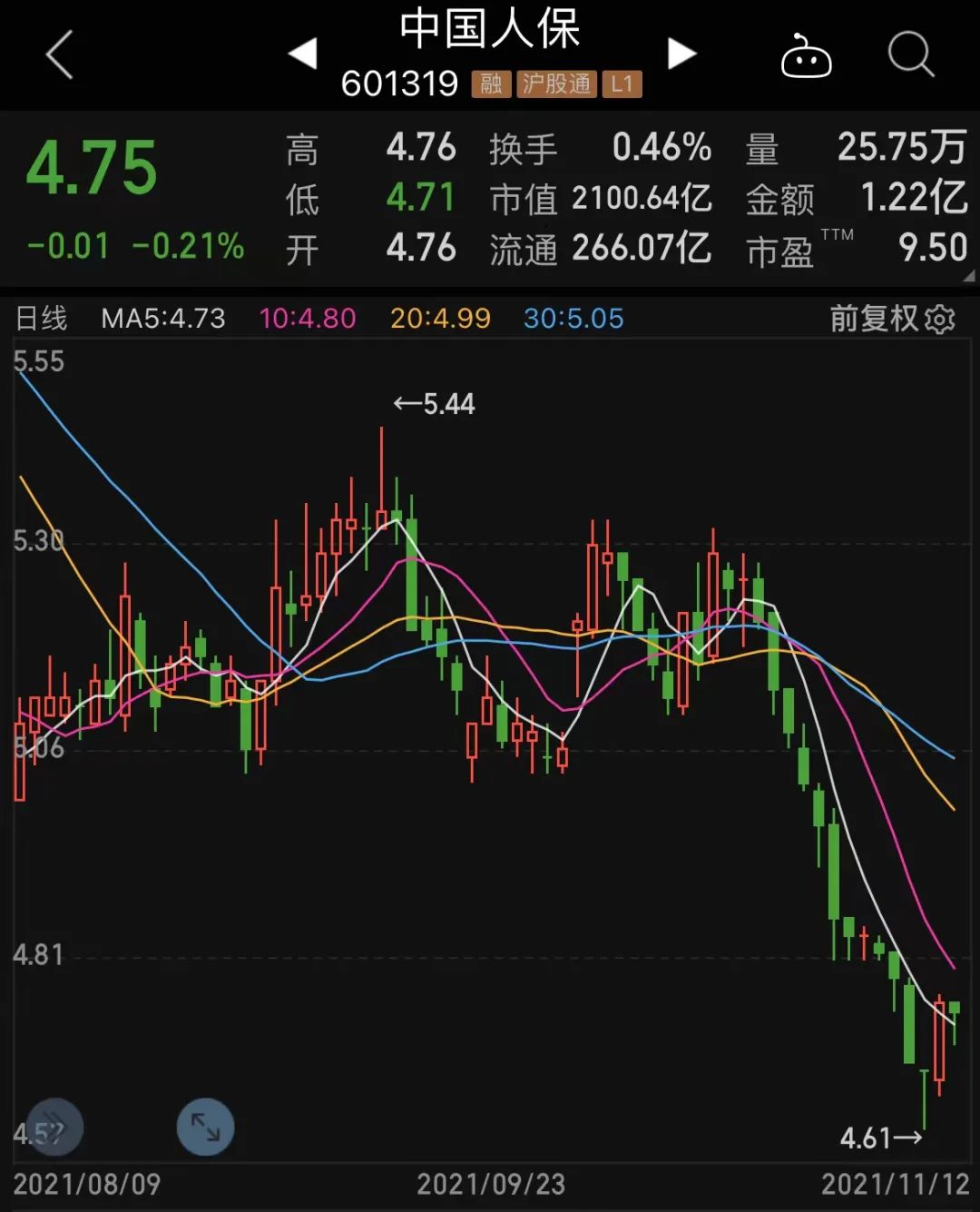Viewport: 980px width, 1212px height.
Task: Tap the 日线 period label
Action: 42,319
